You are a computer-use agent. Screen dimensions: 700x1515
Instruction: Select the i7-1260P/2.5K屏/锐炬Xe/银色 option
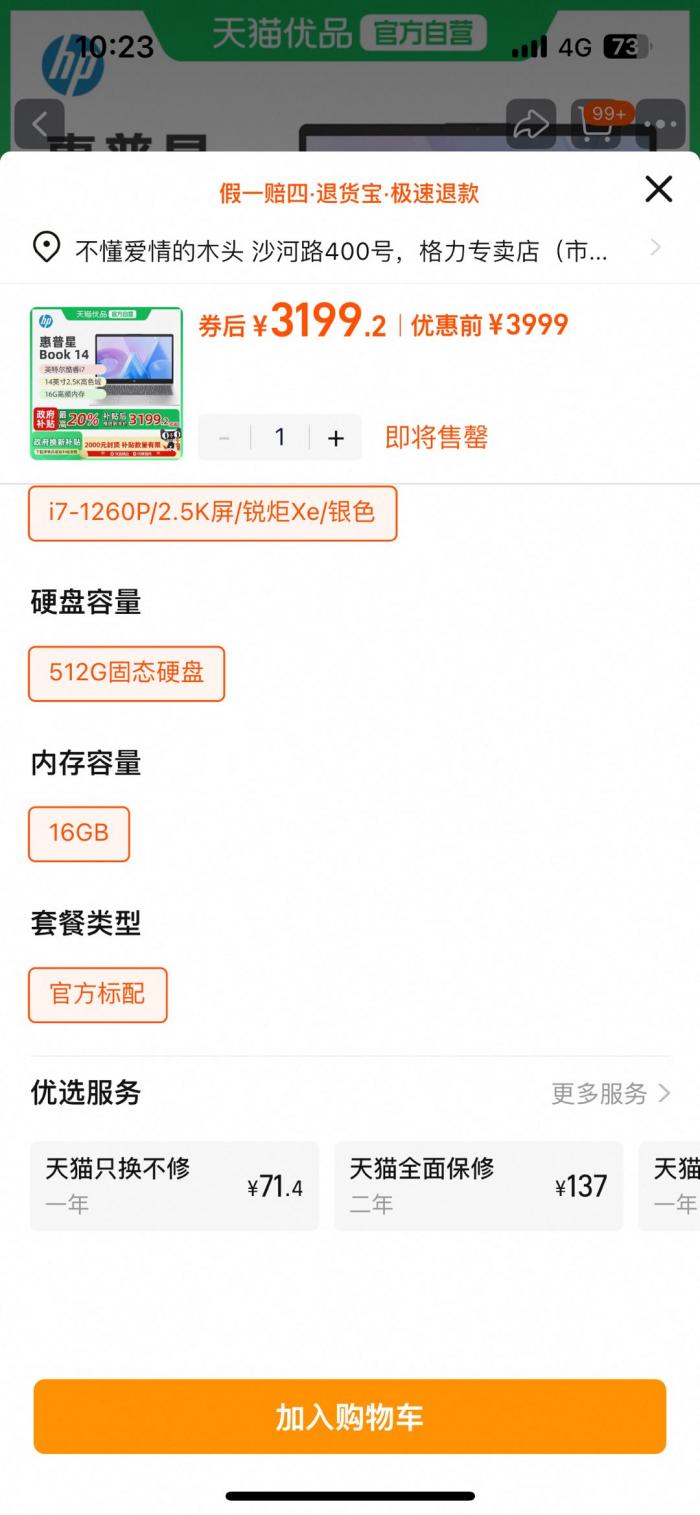click(x=212, y=513)
